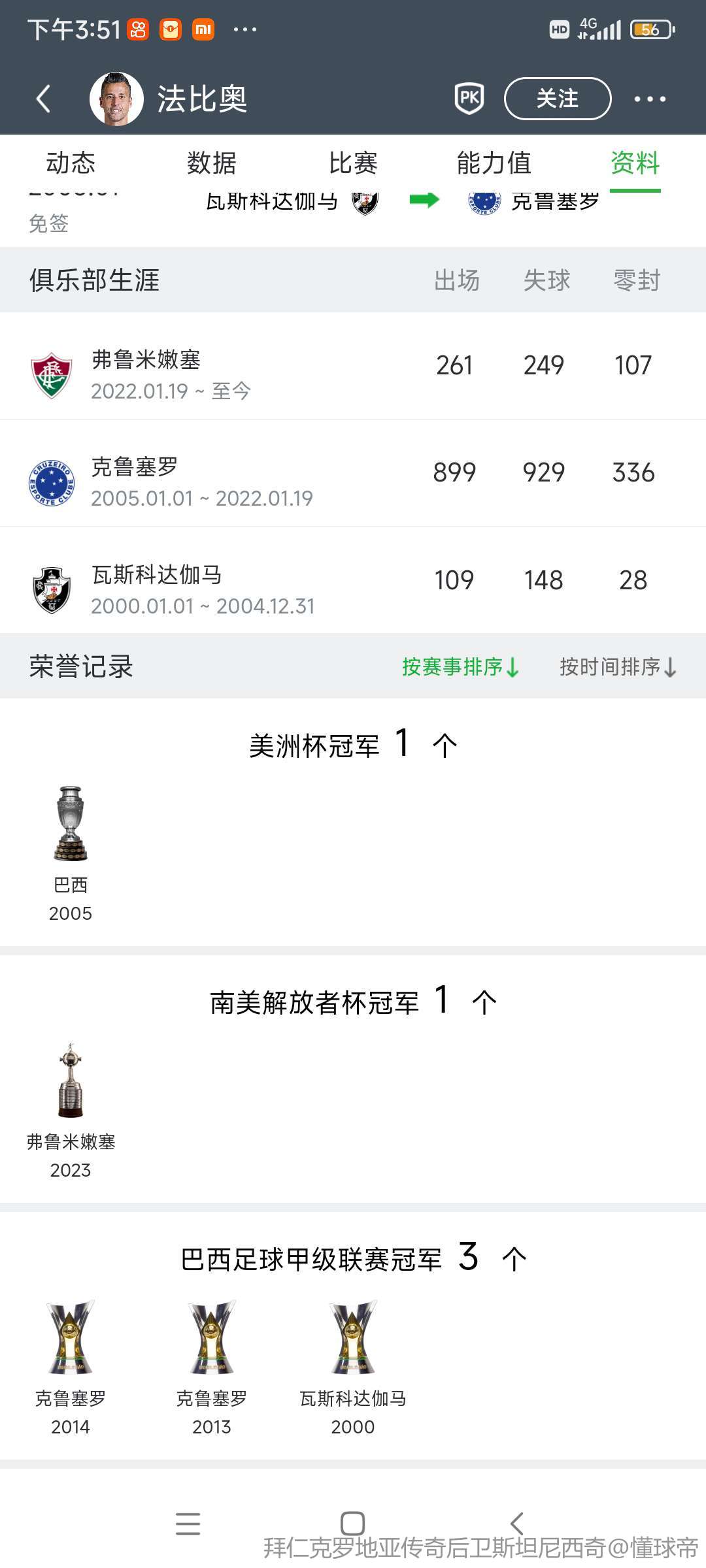Select the 资料 tab
706x1568 pixels.
[635, 163]
